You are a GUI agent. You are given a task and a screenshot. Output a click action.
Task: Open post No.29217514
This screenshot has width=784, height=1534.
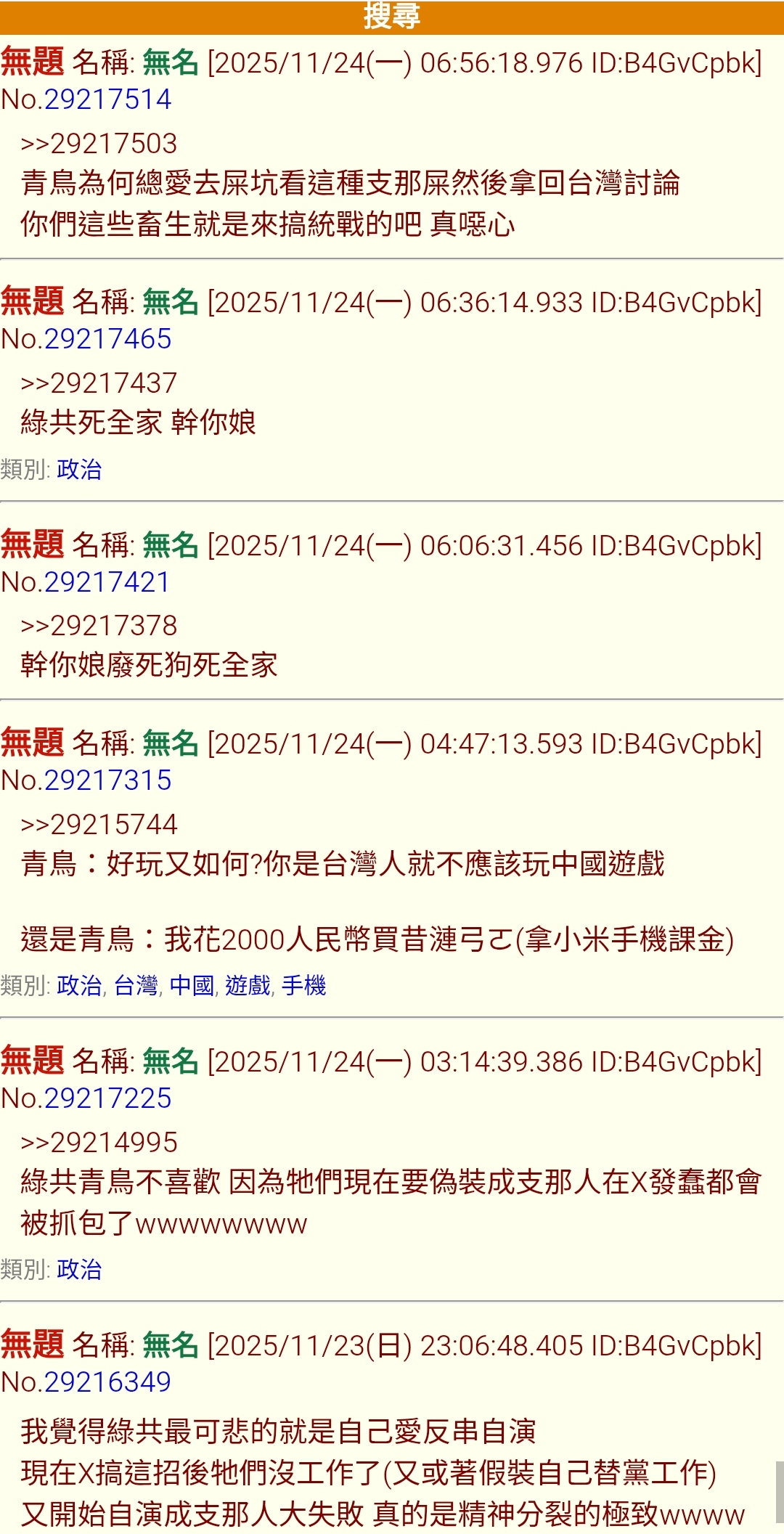click(x=107, y=99)
